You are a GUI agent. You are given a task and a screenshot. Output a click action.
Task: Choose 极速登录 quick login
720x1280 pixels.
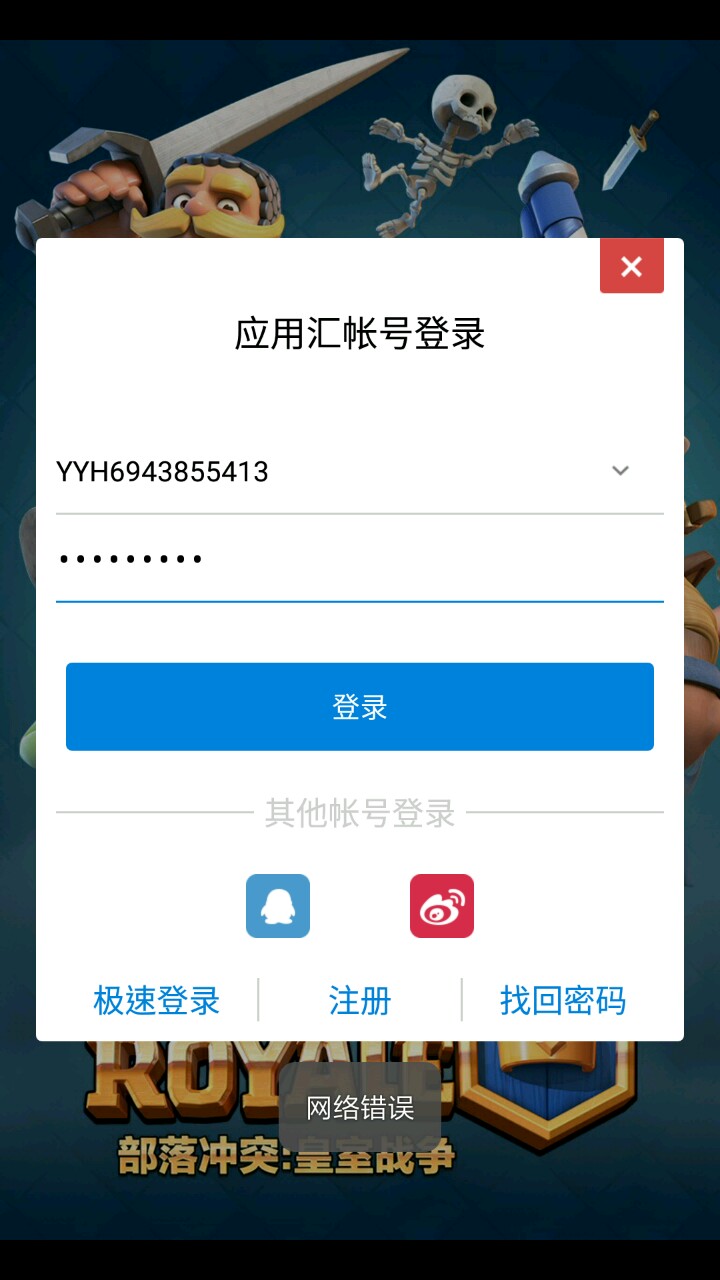click(x=156, y=1000)
